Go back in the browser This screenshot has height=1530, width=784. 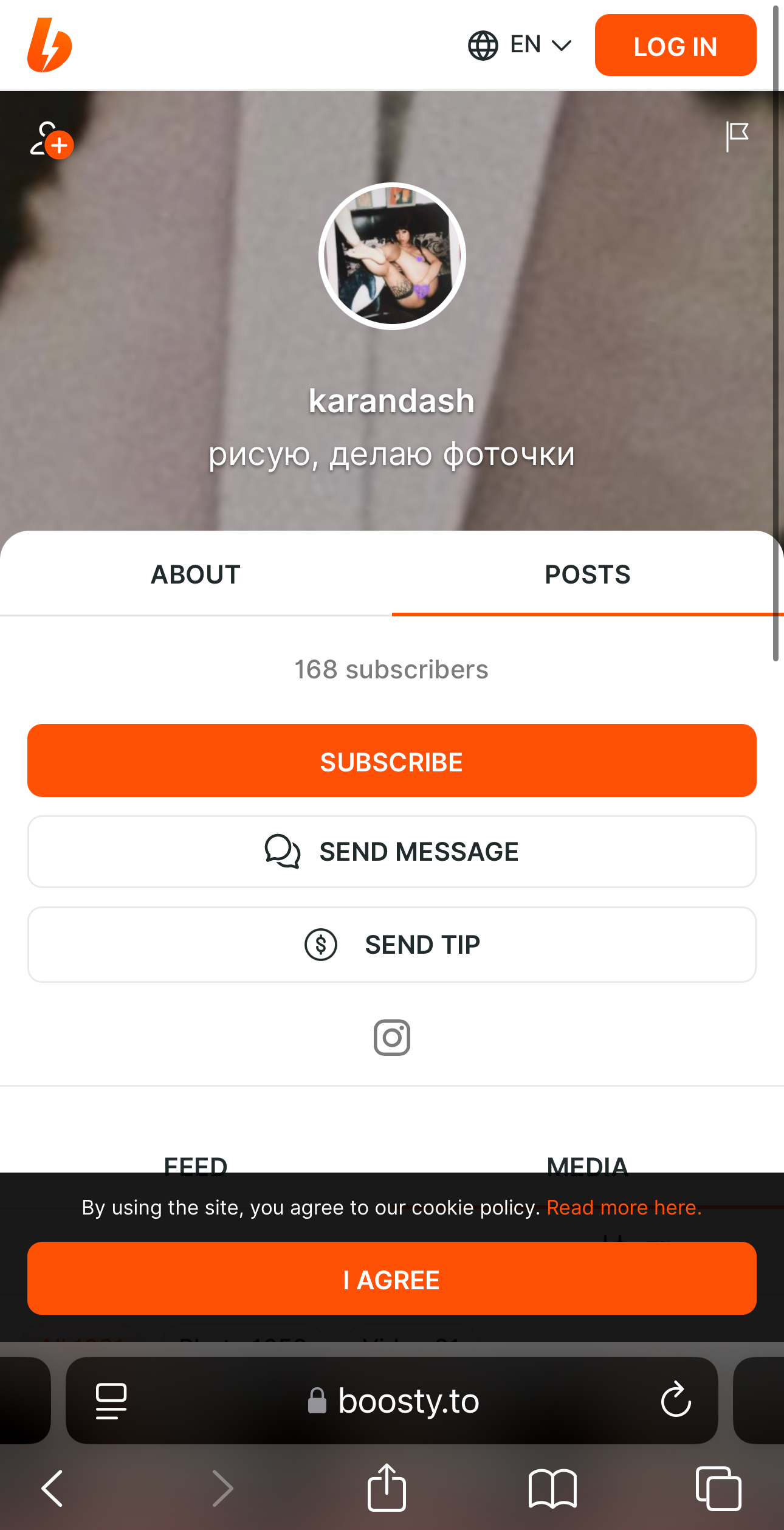tap(52, 1488)
